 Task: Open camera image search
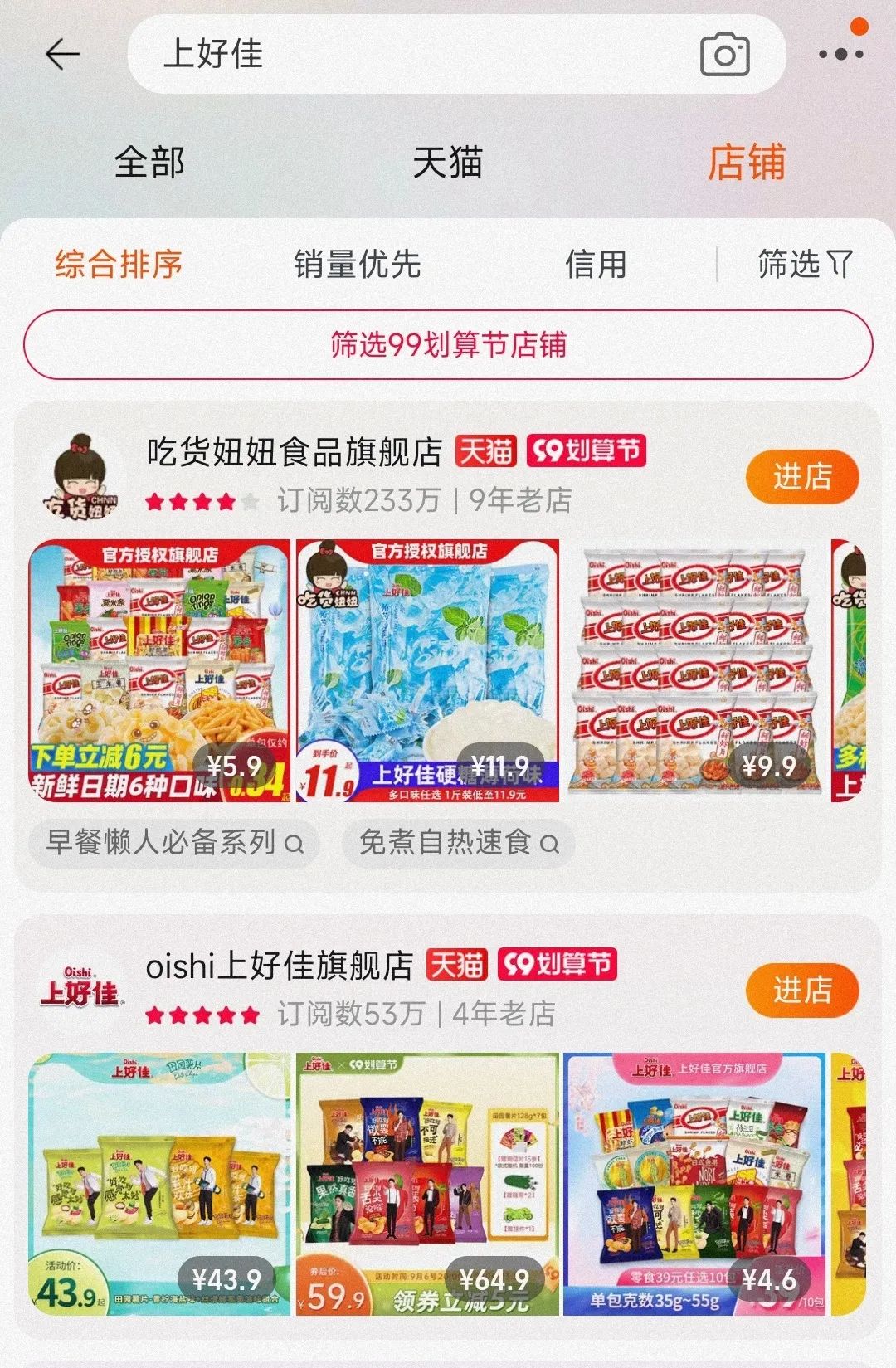click(x=725, y=55)
